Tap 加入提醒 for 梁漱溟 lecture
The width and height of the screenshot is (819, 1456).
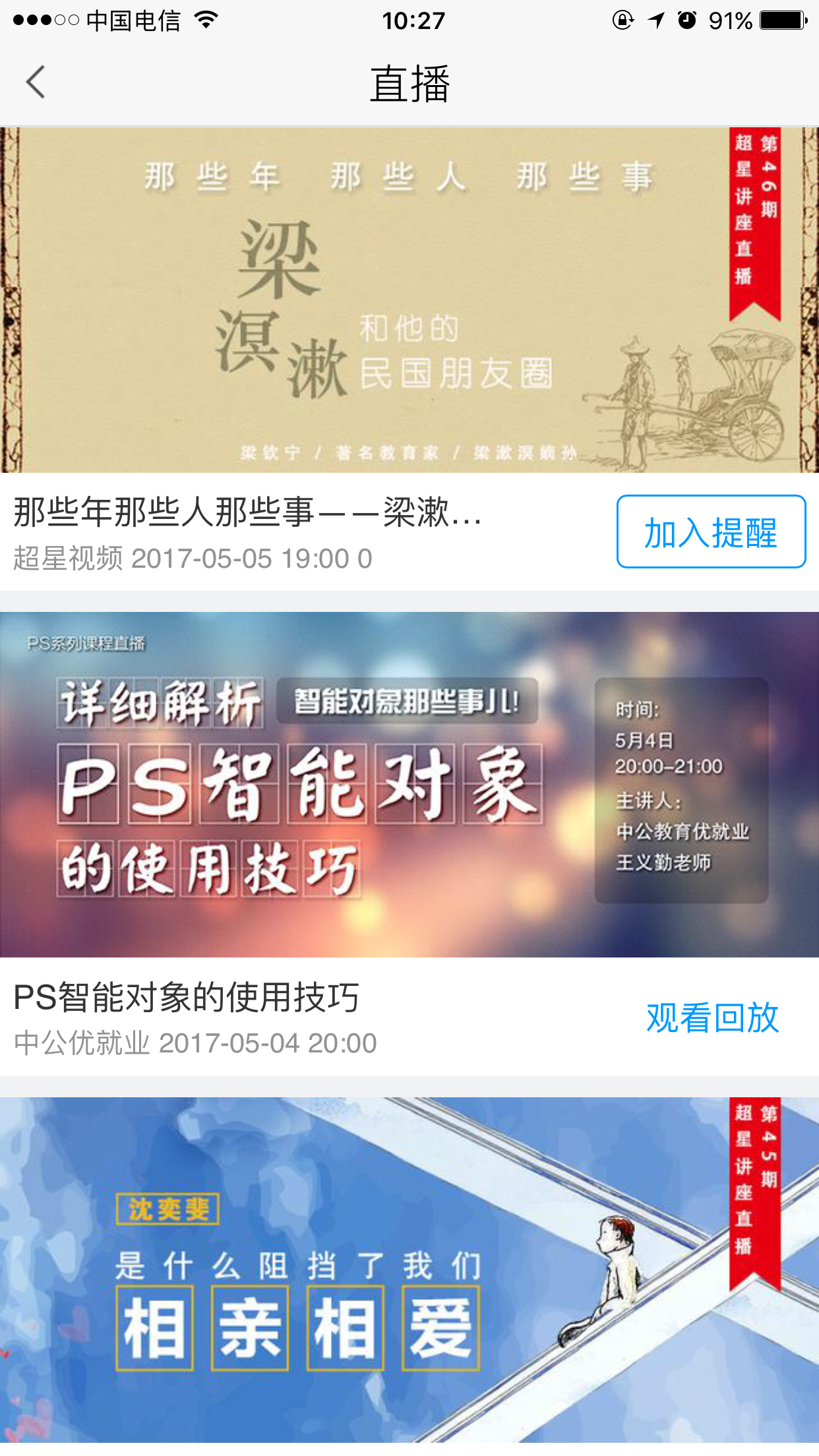coord(711,531)
